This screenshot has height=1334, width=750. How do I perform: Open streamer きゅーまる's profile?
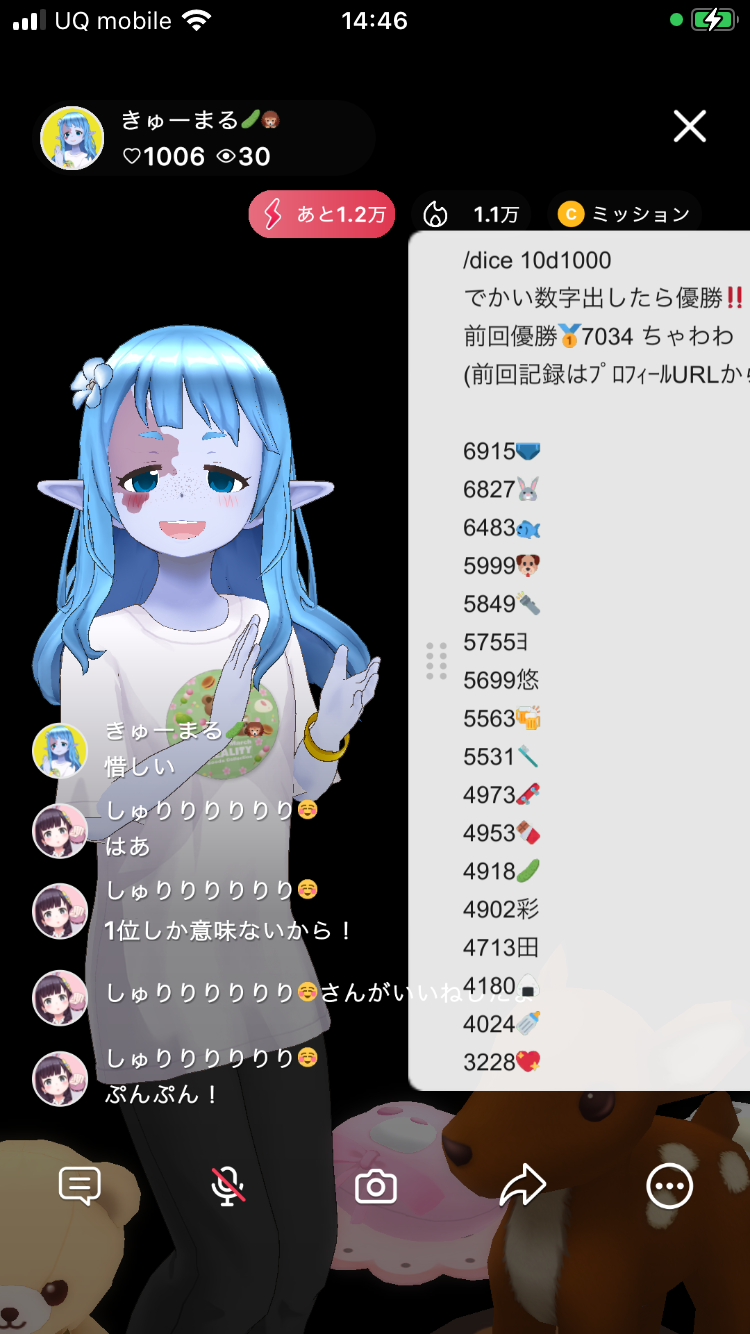click(x=72, y=138)
